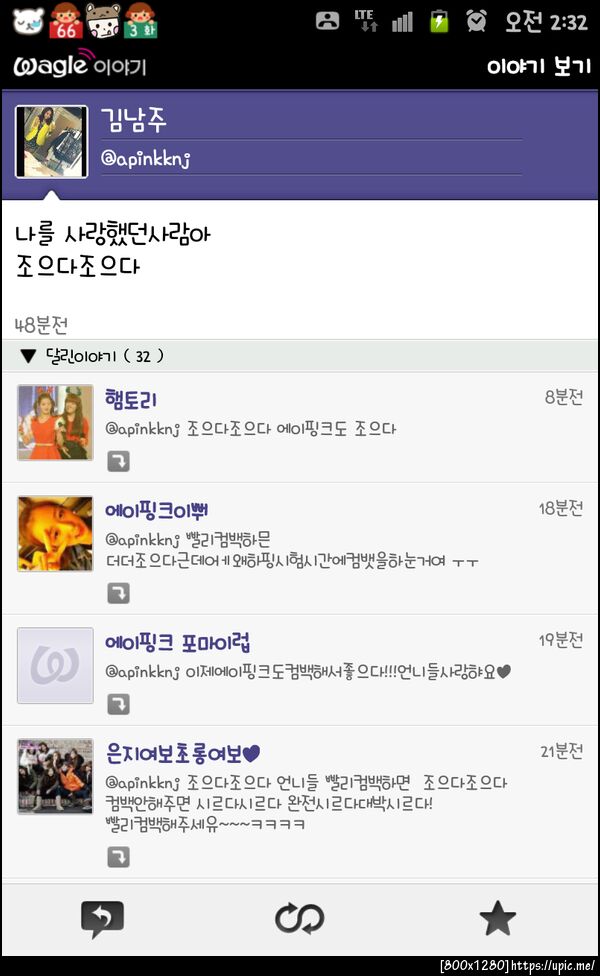Collapse the 달린이야기 replies section

point(28,356)
